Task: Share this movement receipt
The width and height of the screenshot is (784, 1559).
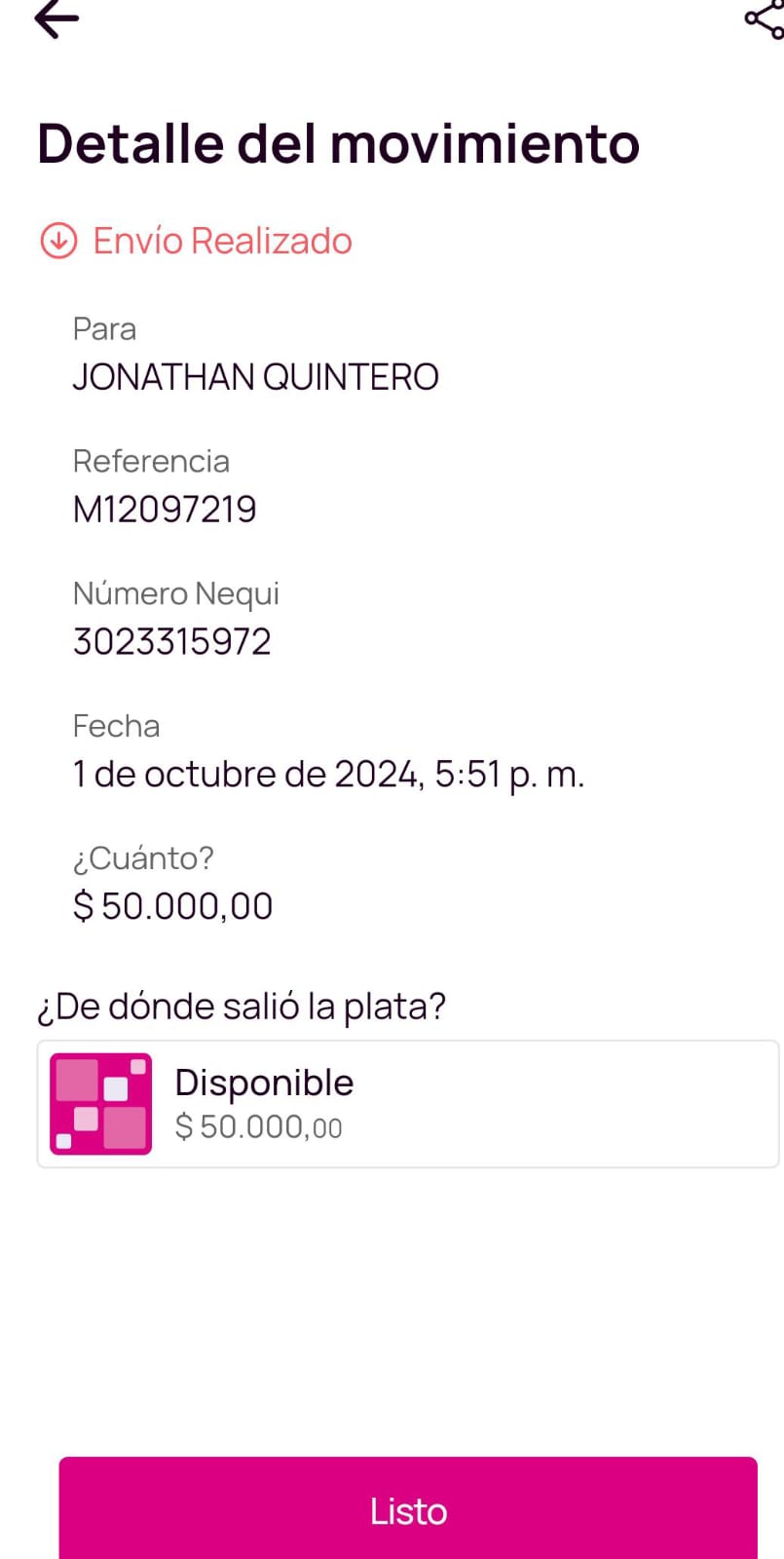Action: pos(764,19)
